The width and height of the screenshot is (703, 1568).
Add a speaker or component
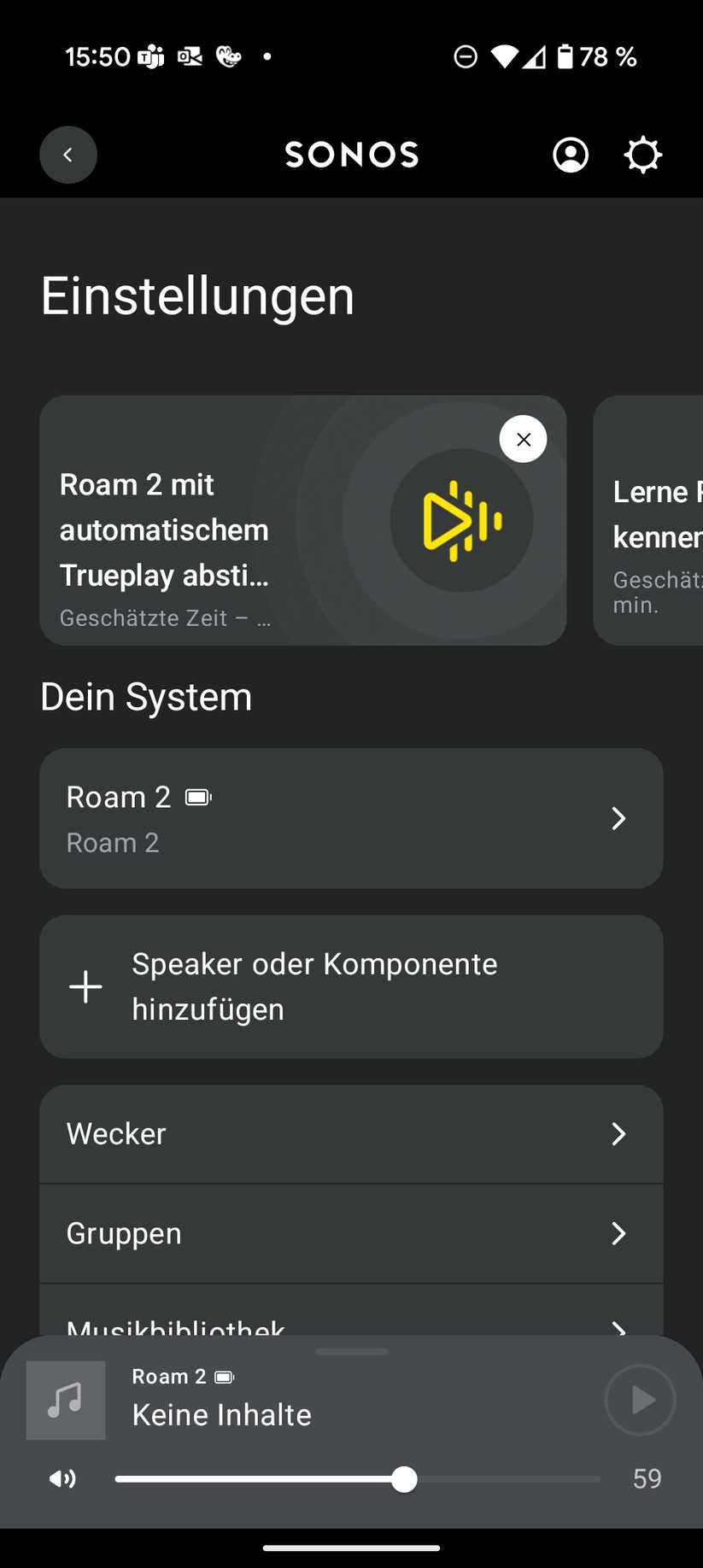pyautogui.click(x=351, y=986)
